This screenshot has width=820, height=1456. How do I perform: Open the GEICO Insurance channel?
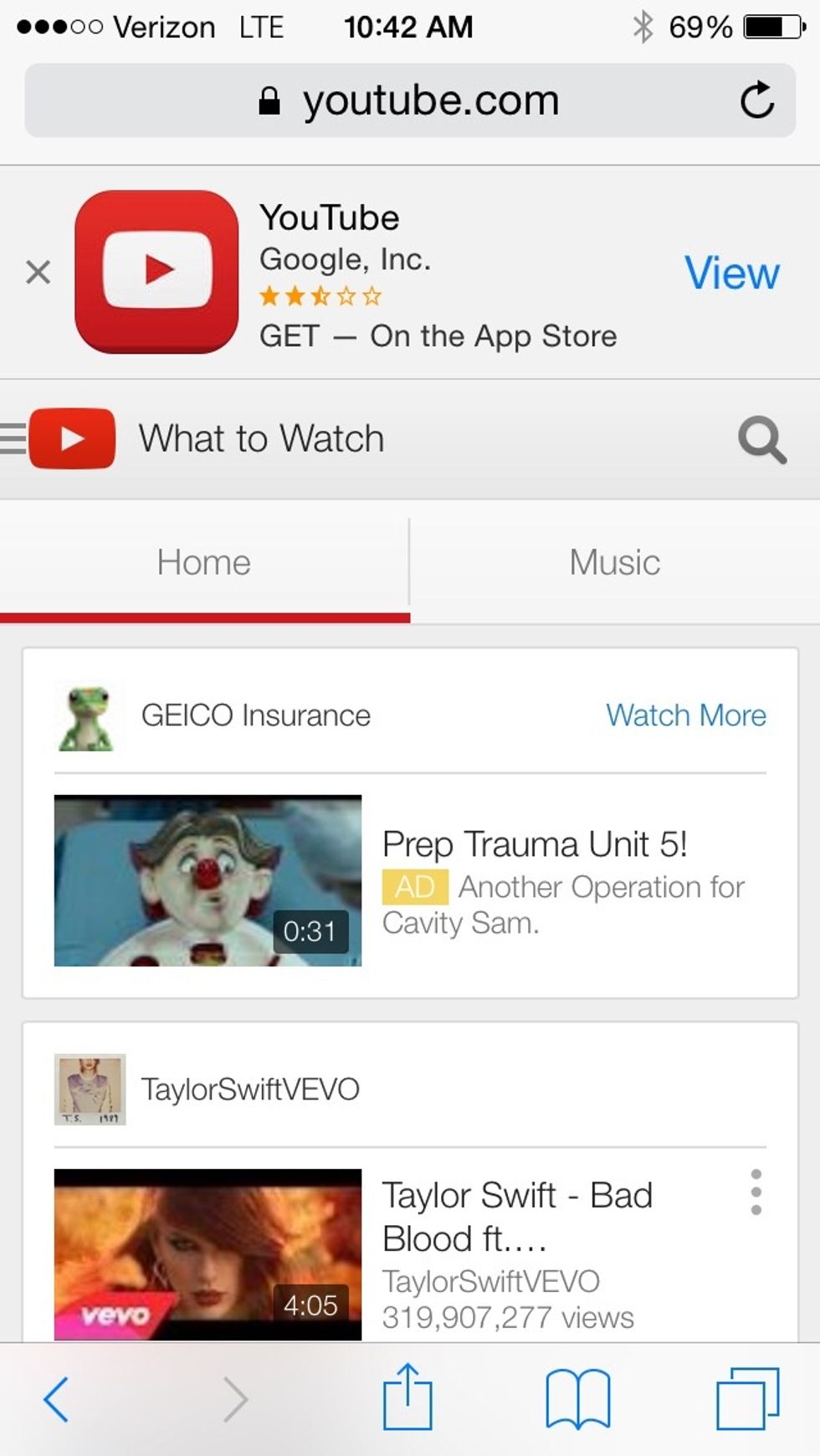(255, 715)
